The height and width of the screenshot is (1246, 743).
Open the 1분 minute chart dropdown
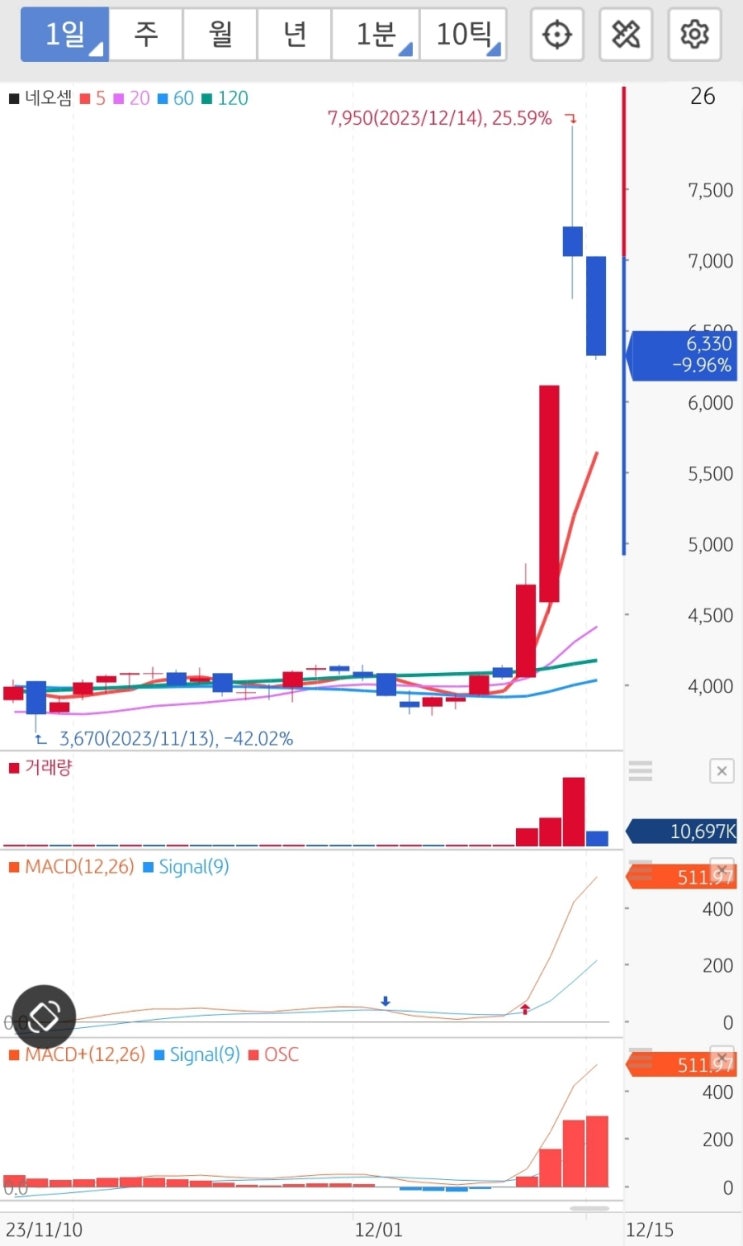376,35
